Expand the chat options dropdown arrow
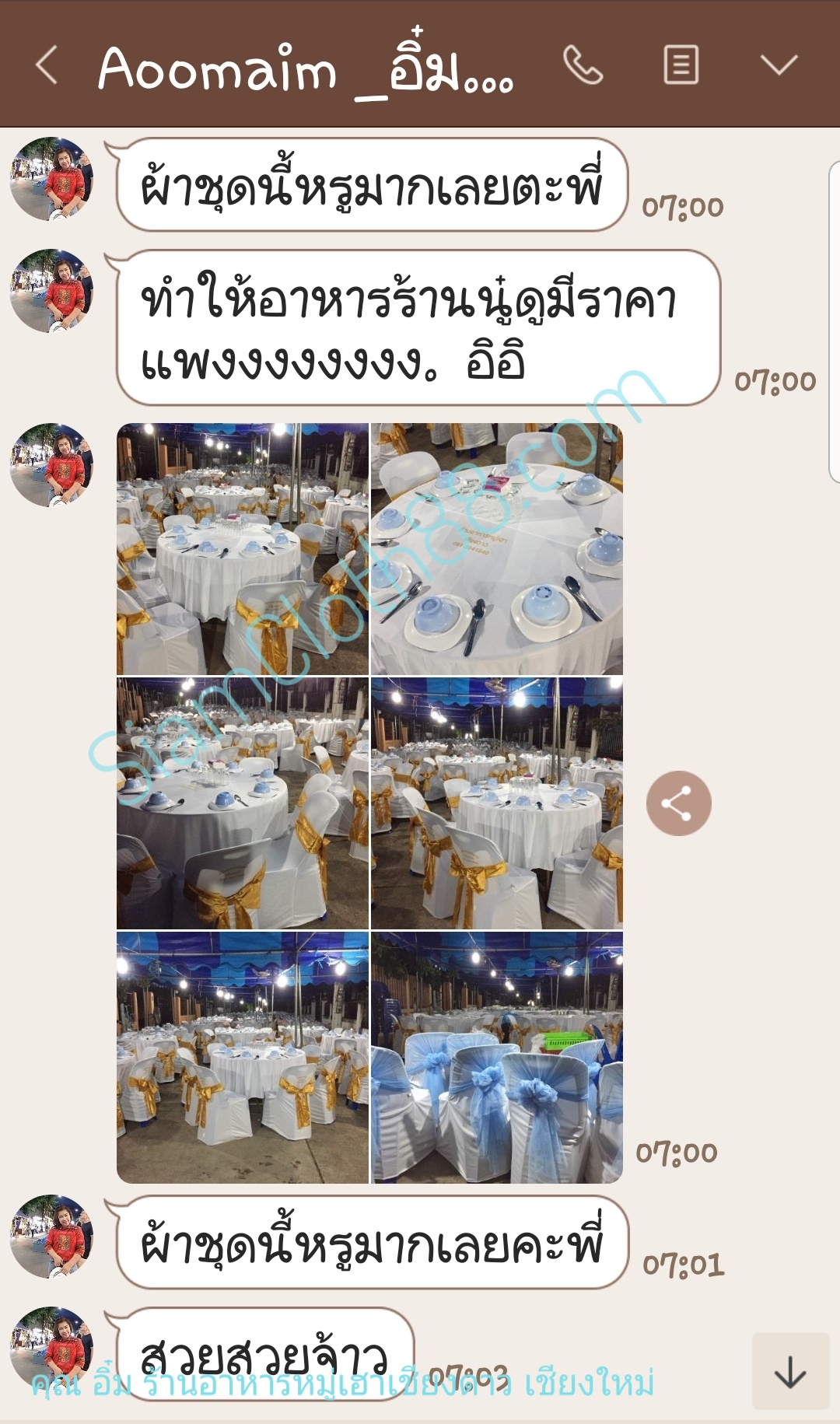Image resolution: width=840 pixels, height=1424 pixels. [x=779, y=65]
